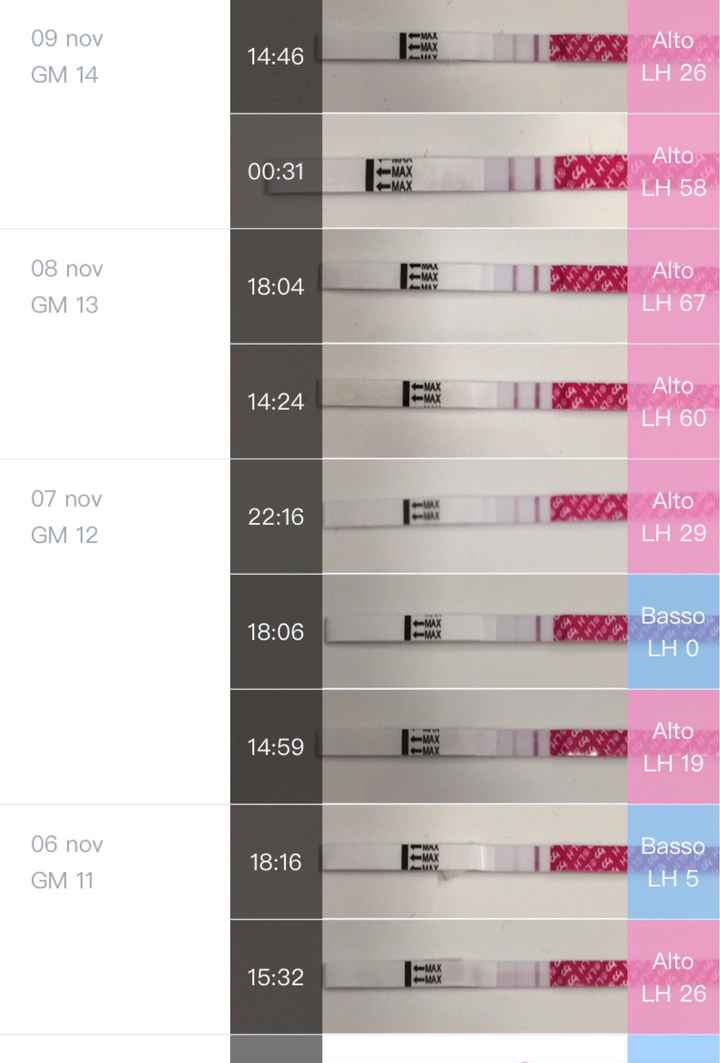The width and height of the screenshot is (720, 1063).
Task: Open the 14:59 test with LH 19
Action: (x=474, y=746)
